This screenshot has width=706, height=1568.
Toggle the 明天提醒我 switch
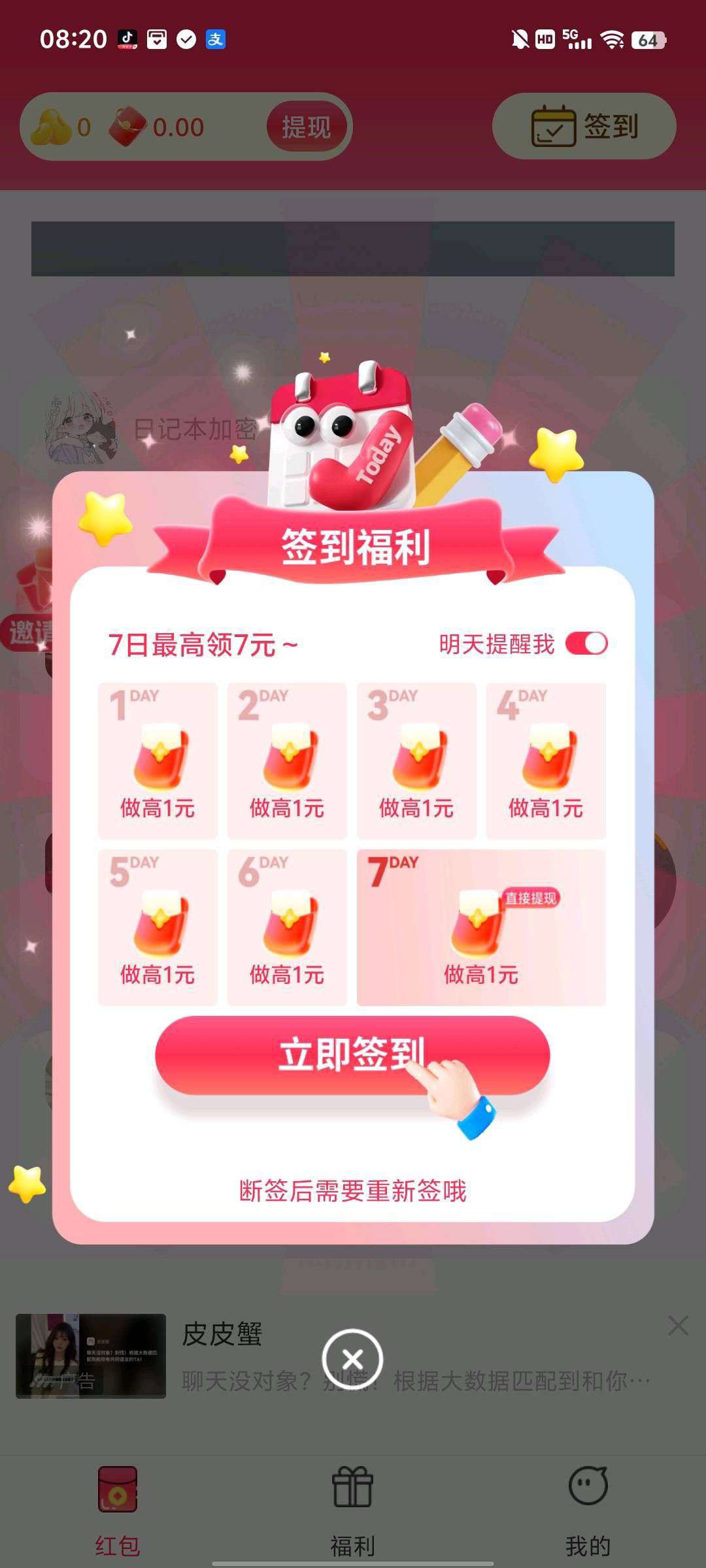(x=586, y=644)
